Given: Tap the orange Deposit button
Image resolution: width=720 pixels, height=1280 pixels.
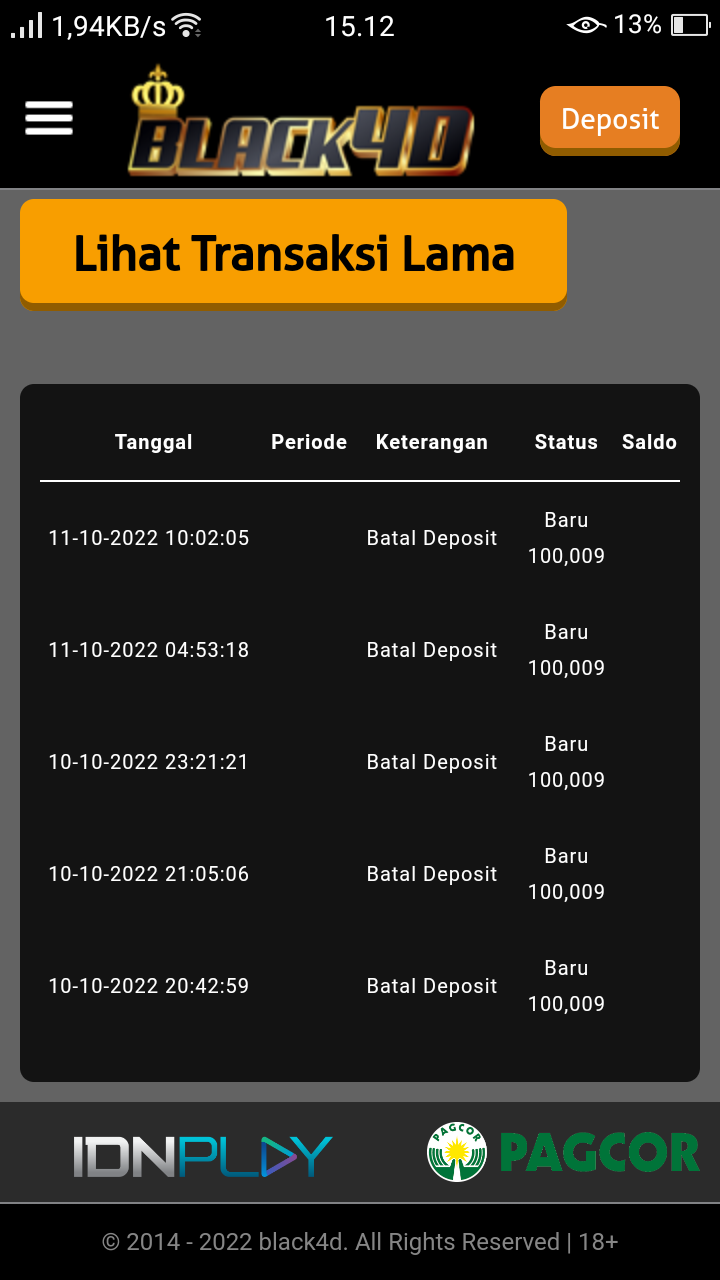Looking at the screenshot, I should pyautogui.click(x=610, y=119).
